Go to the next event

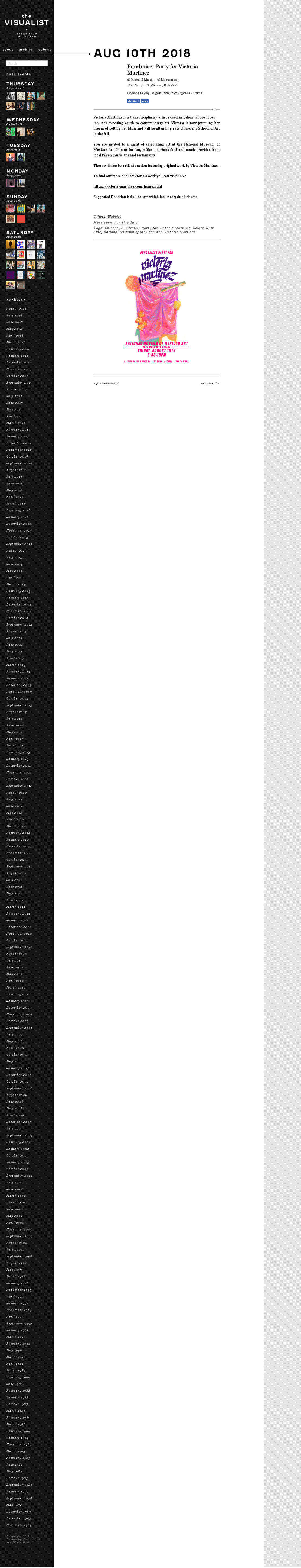pos(210,383)
